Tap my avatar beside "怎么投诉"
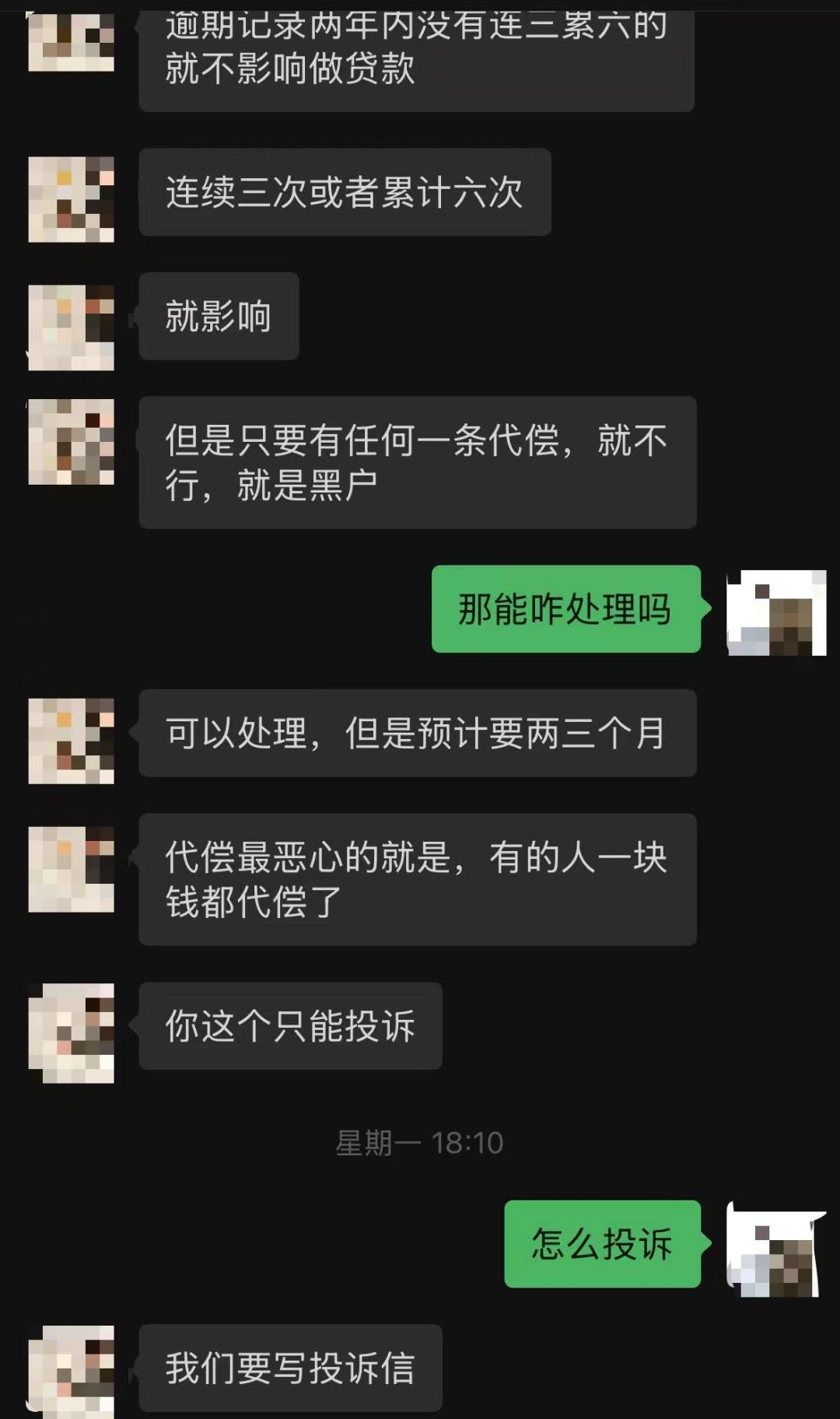Screen dimensions: 840x1419 pos(775,1249)
